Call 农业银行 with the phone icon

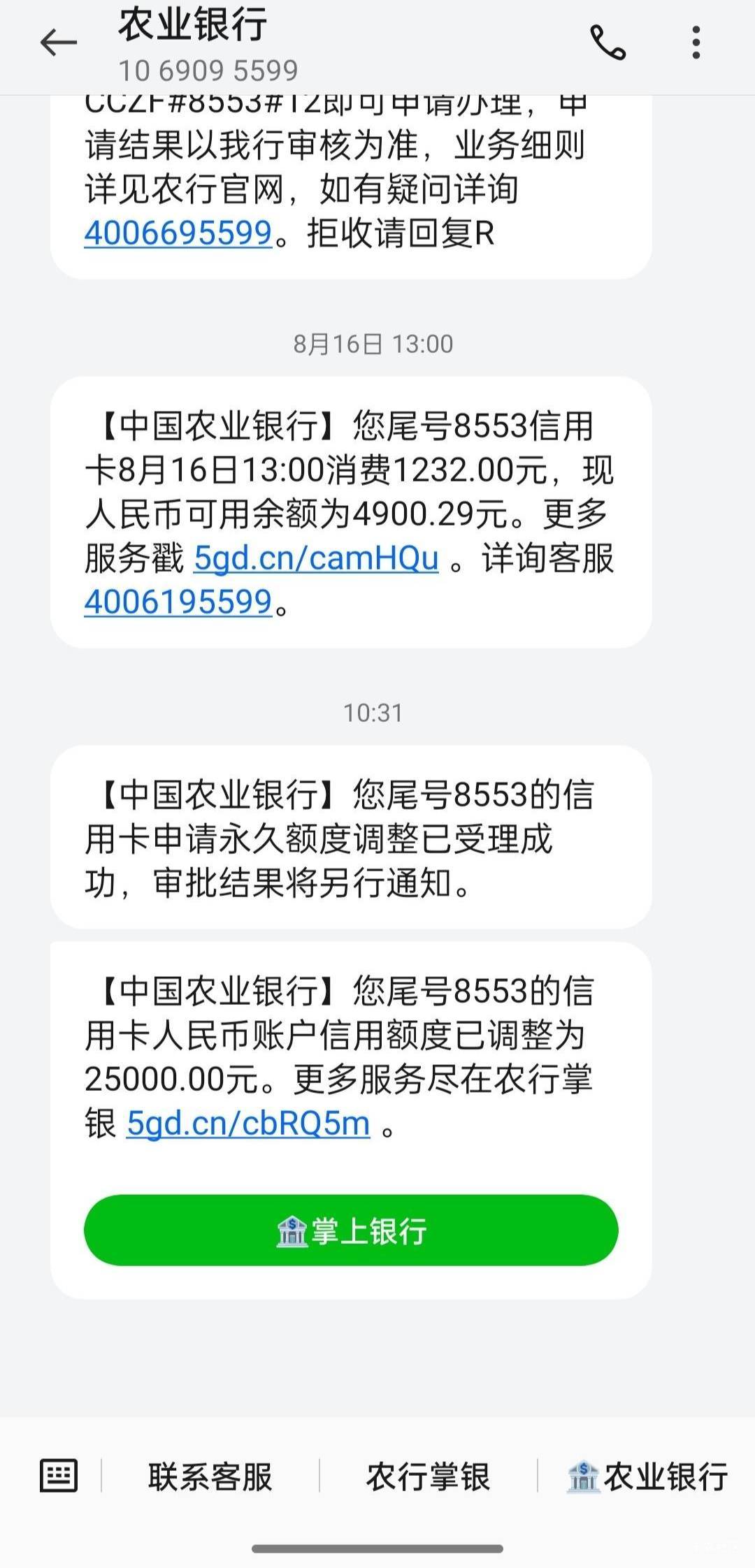tap(607, 43)
